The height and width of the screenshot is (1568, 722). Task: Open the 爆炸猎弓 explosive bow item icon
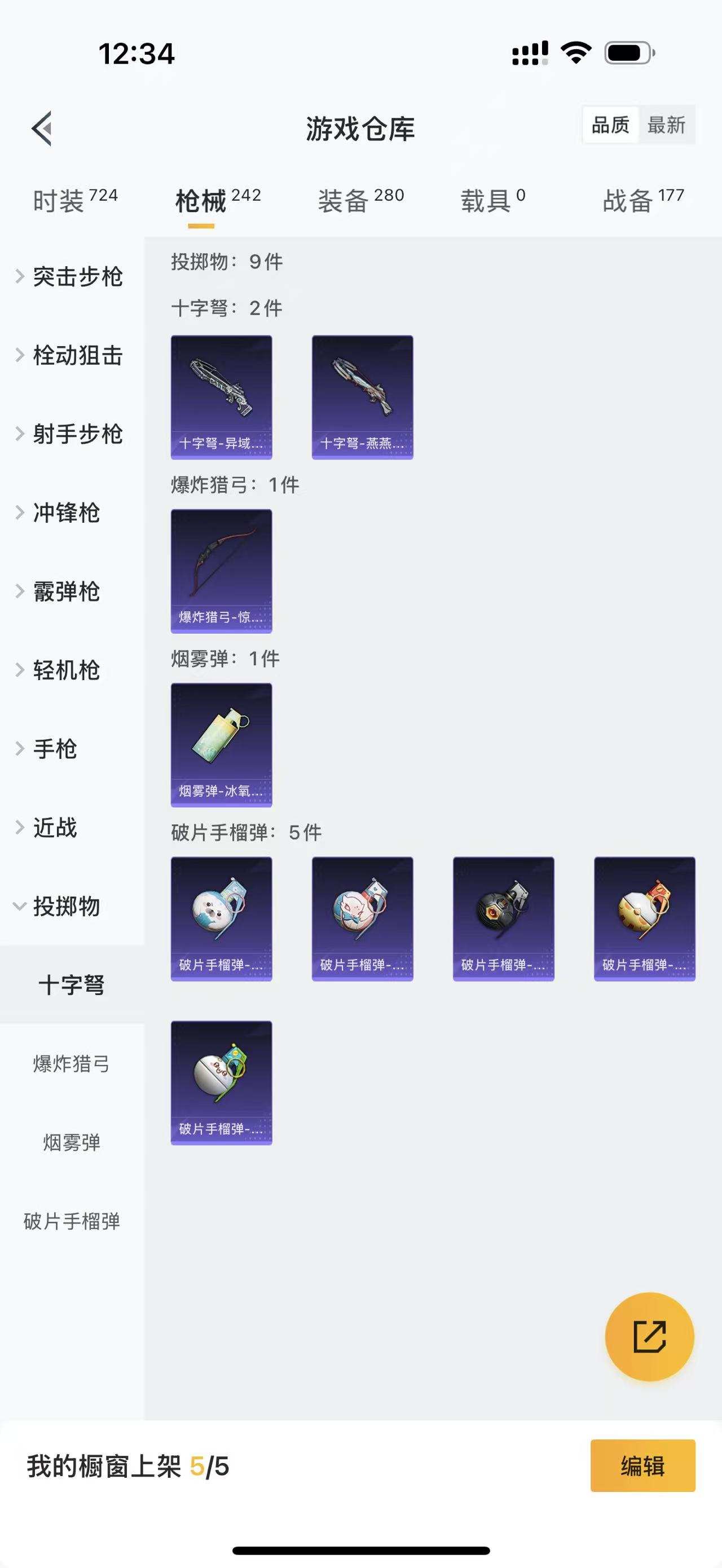click(x=222, y=572)
